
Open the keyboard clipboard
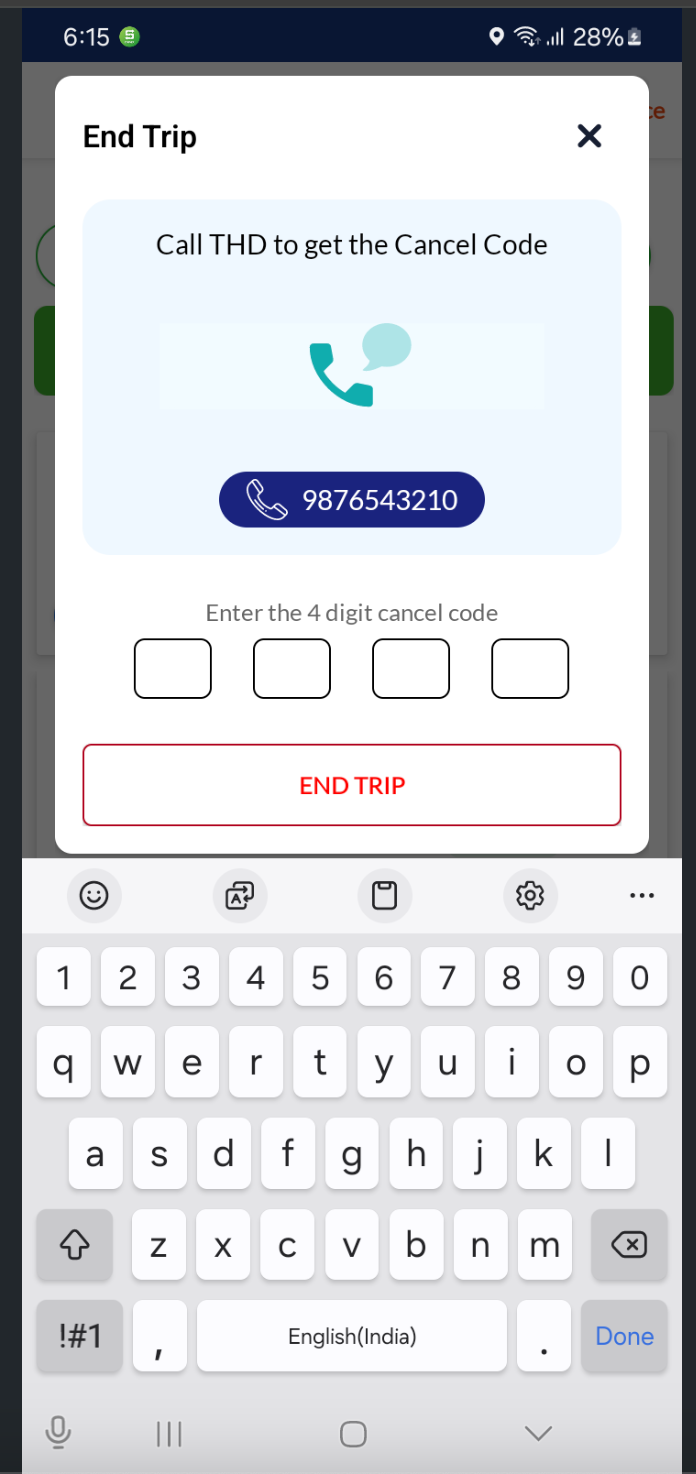(x=385, y=895)
